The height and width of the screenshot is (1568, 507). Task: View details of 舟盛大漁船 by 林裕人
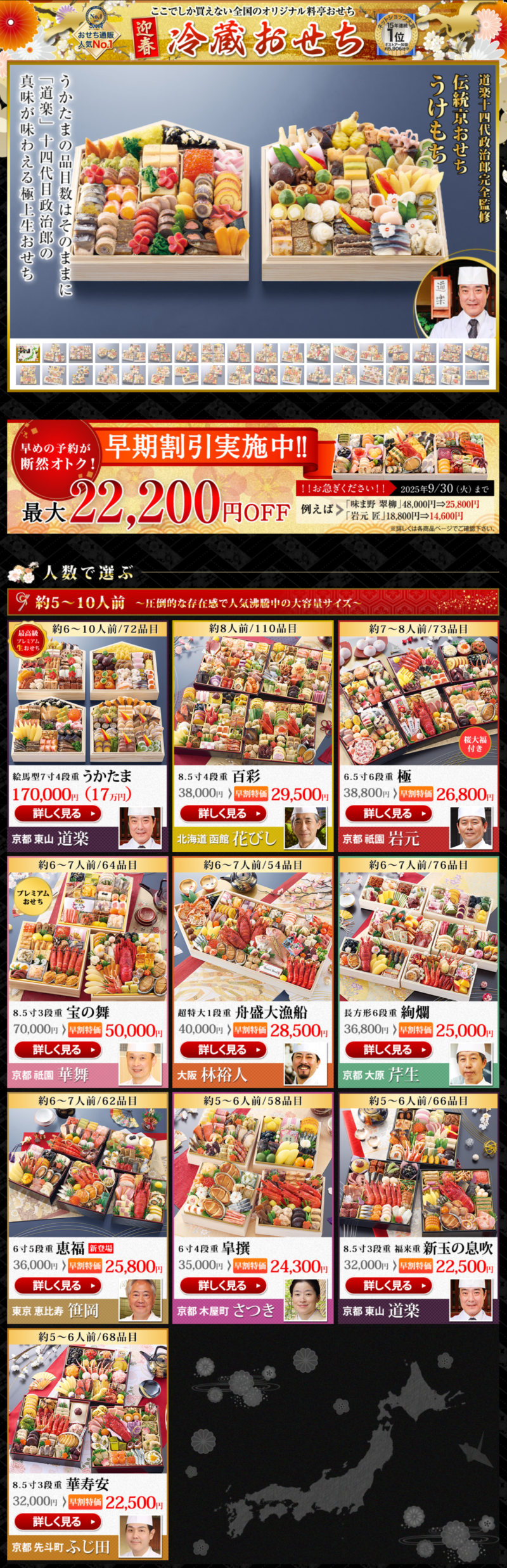click(x=223, y=1050)
